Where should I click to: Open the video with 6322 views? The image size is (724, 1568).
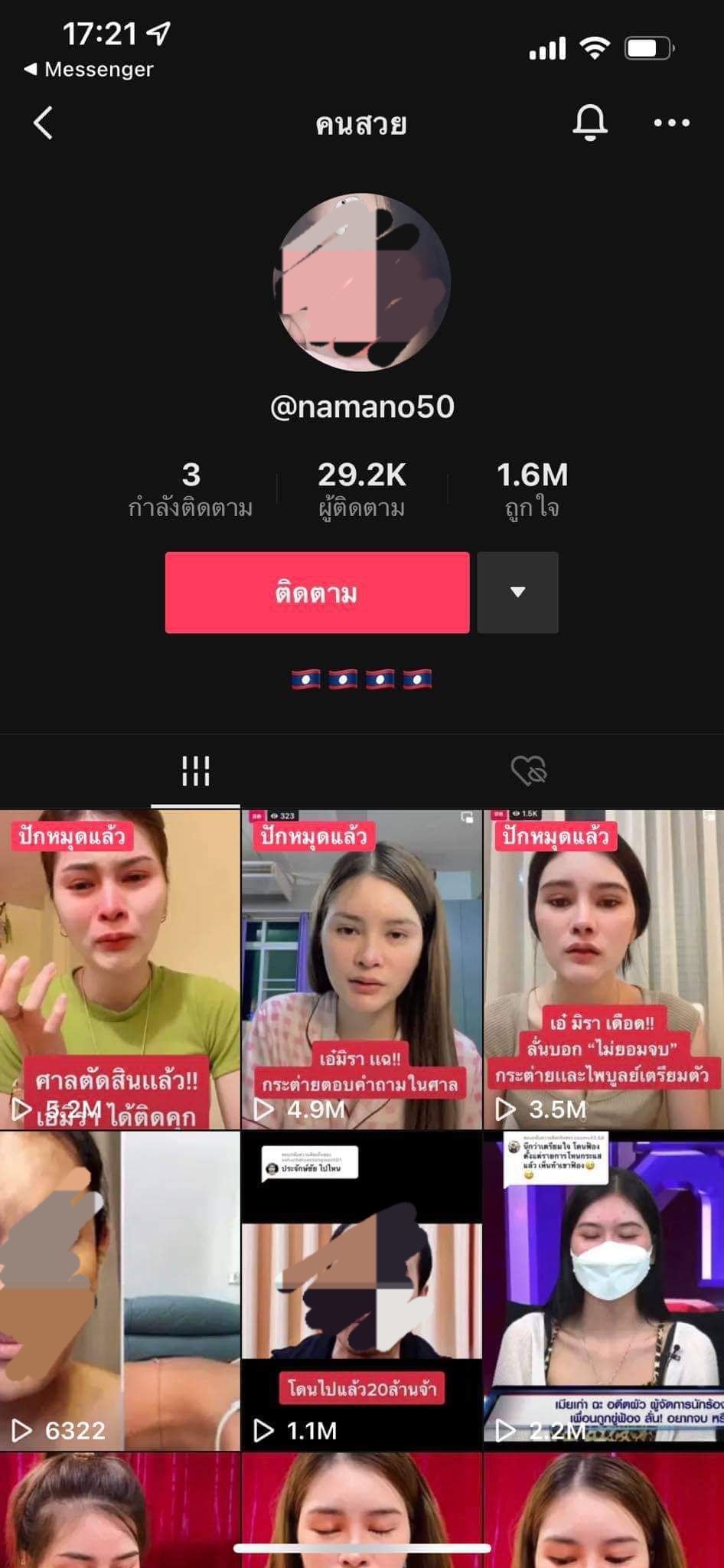click(119, 1291)
